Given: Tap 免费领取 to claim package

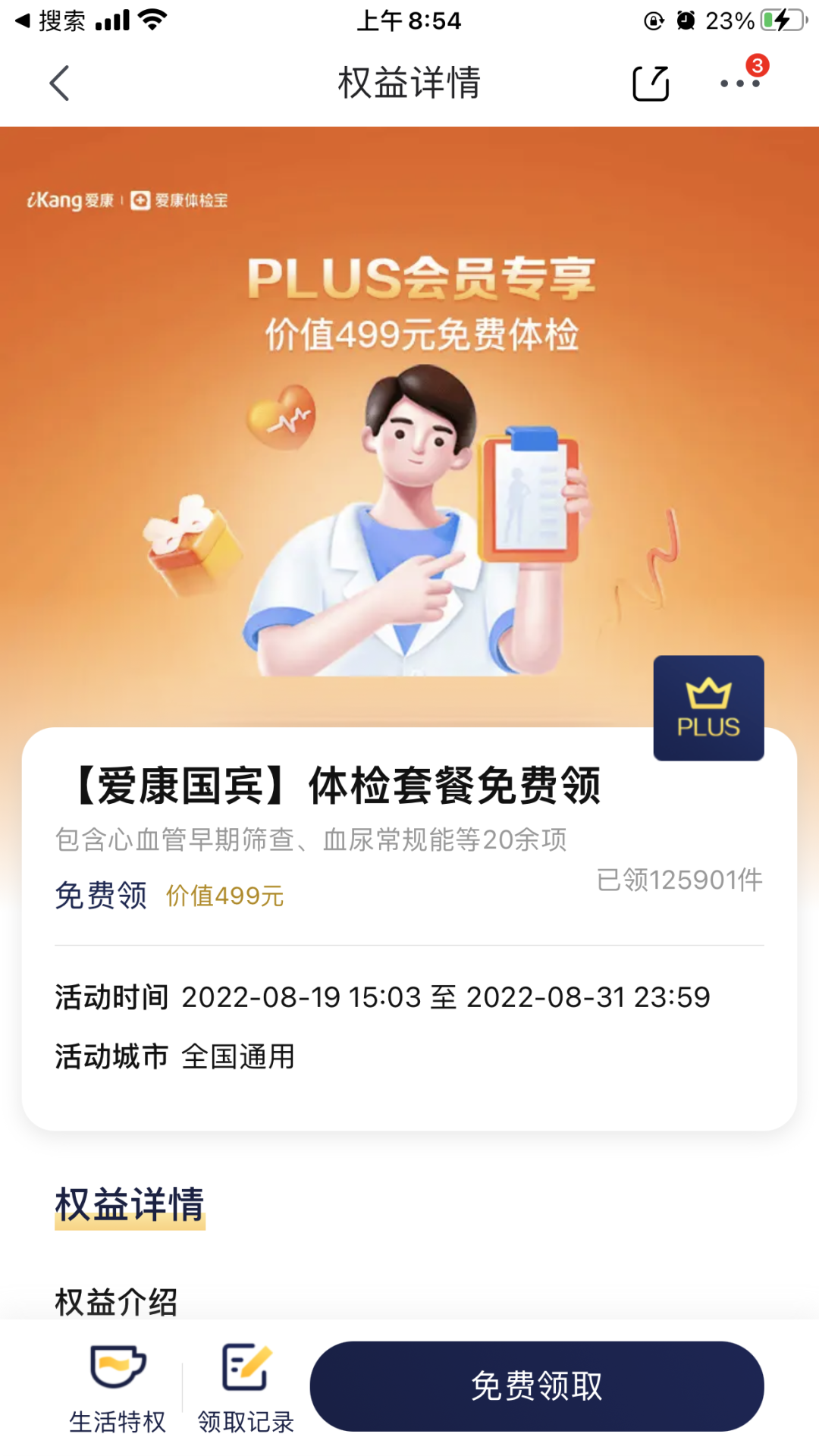Looking at the screenshot, I should [x=536, y=1385].
